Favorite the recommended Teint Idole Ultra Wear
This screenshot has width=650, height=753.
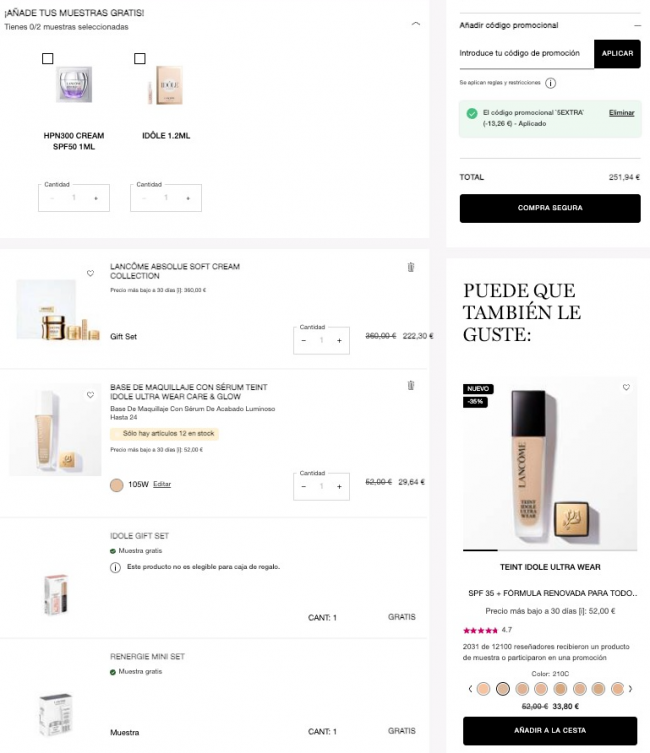pos(627,388)
